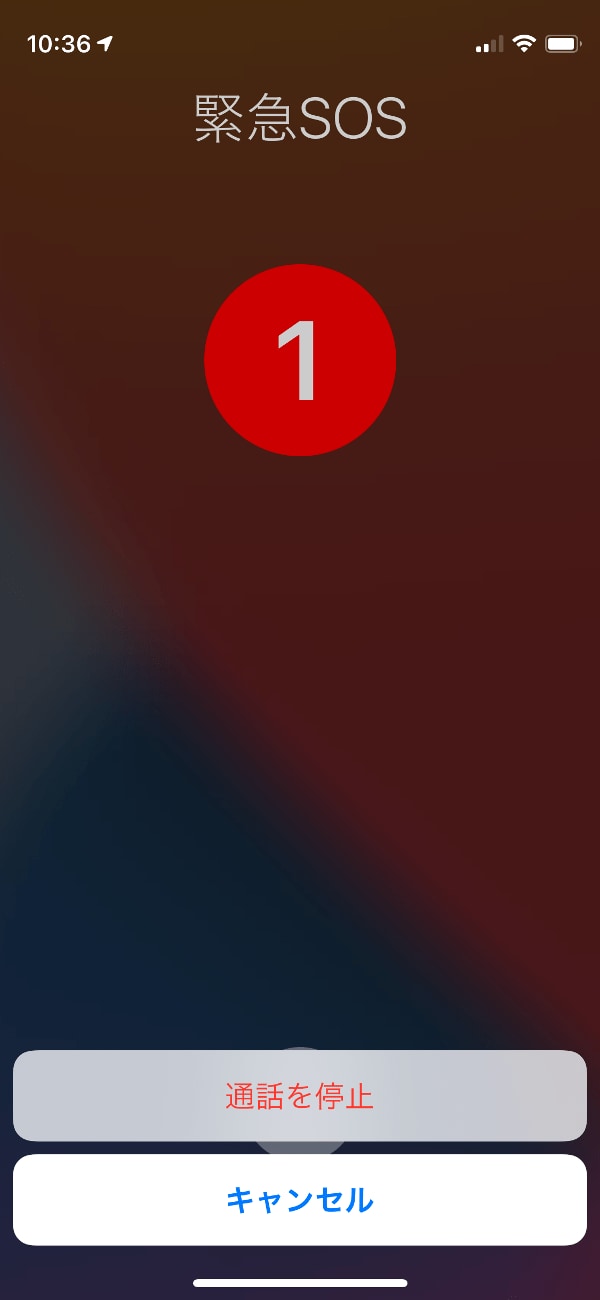
Task: Tap 通話を停止 to stop the emergency call
Action: click(x=300, y=1096)
